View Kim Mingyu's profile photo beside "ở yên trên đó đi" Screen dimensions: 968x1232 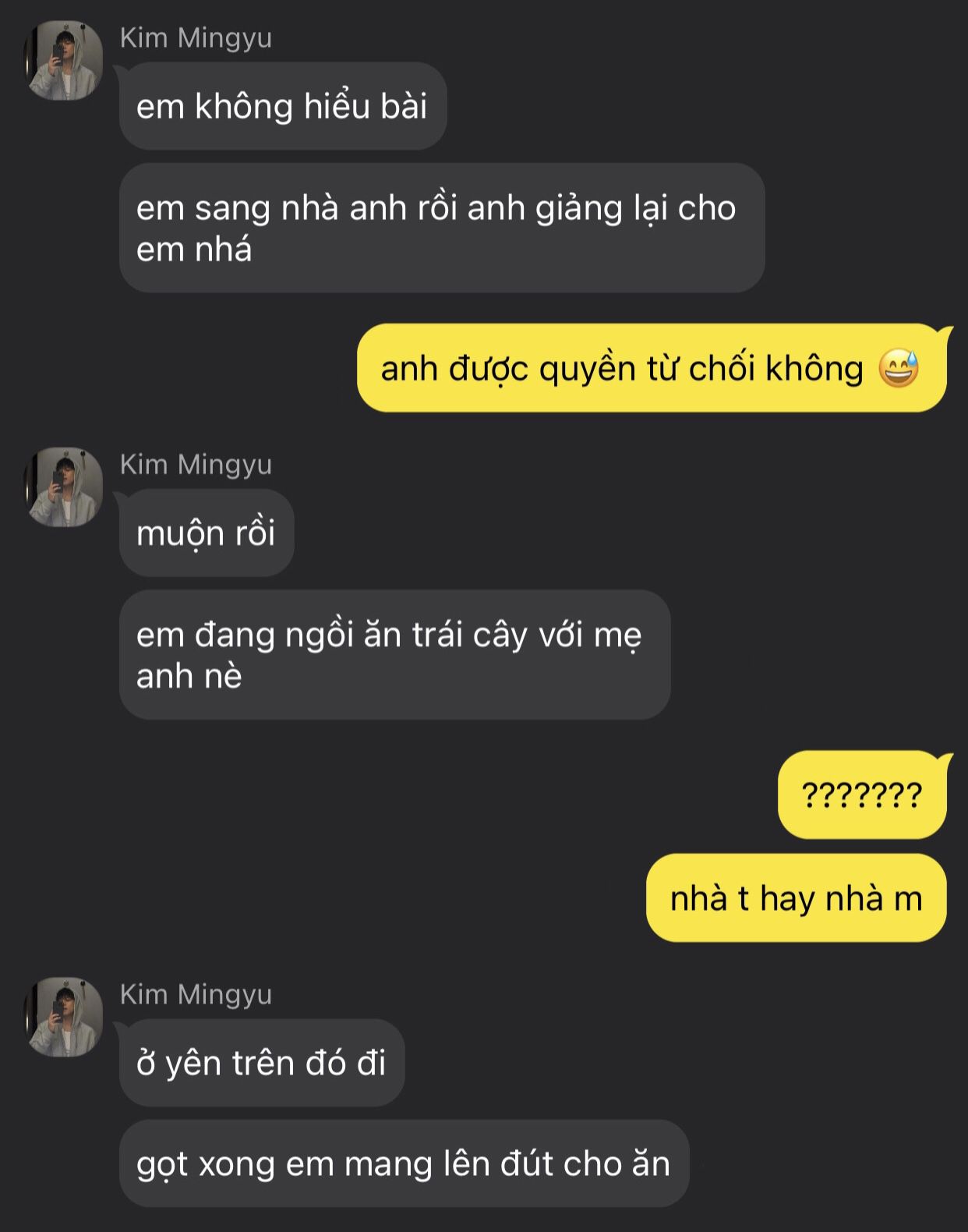65,1017
